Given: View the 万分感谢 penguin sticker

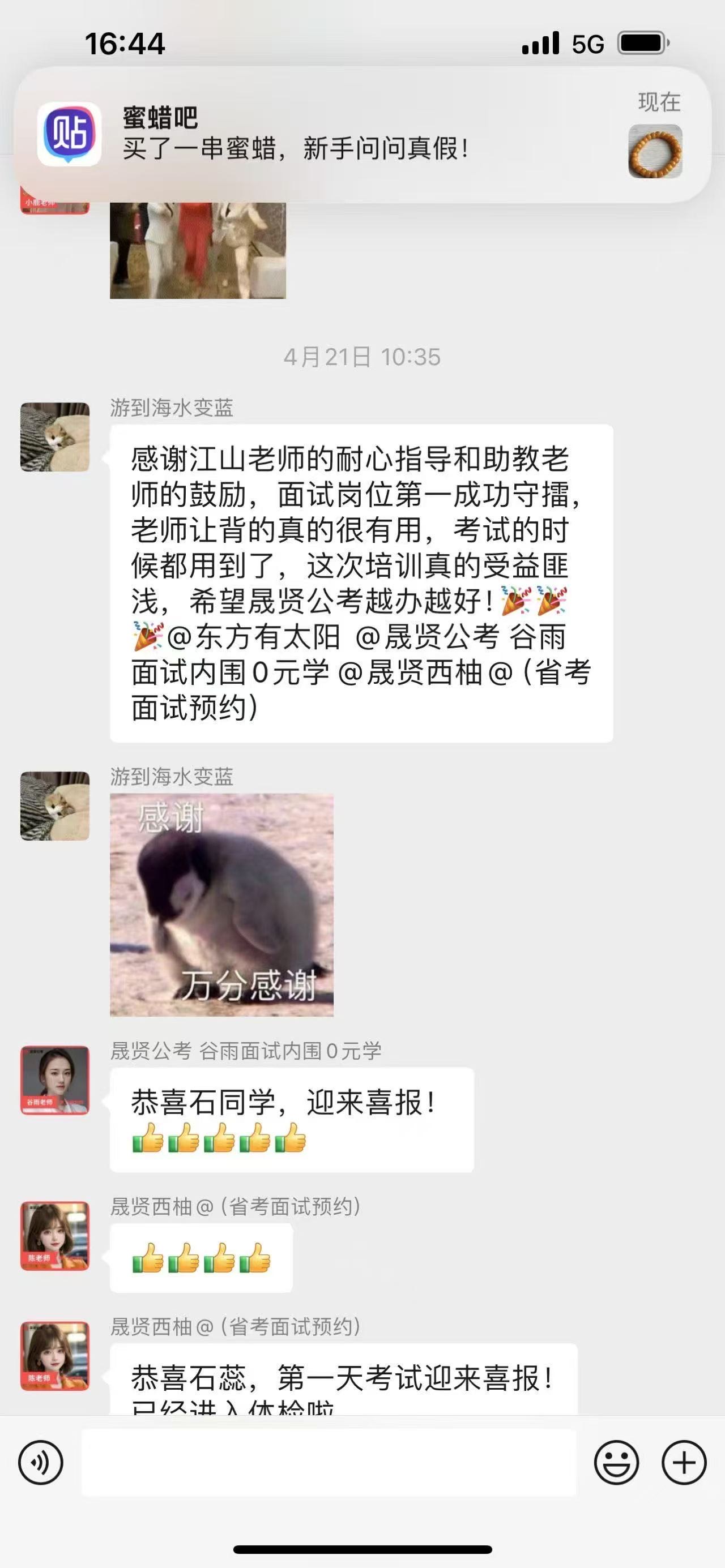Looking at the screenshot, I should (222, 905).
